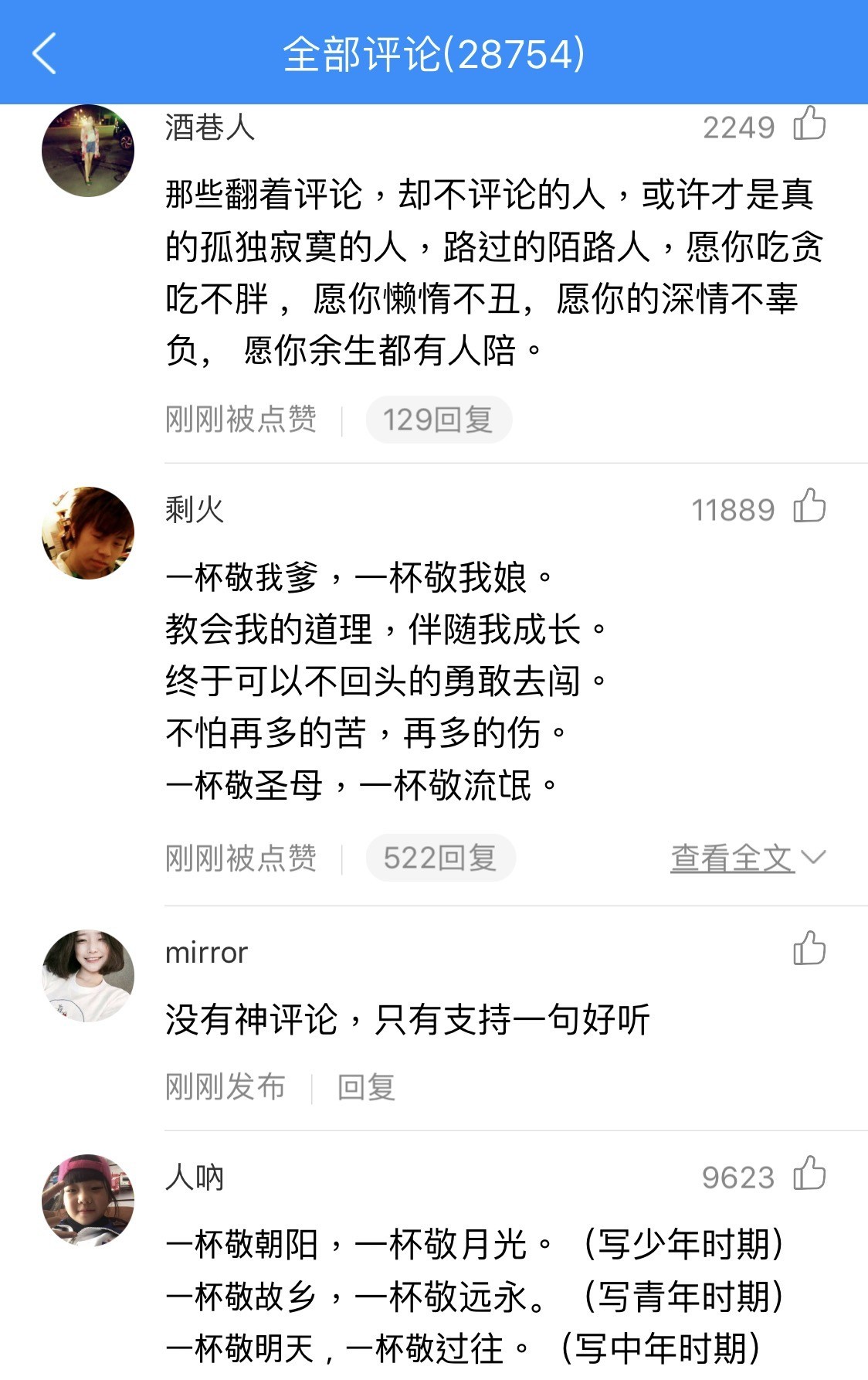Open 人呐's profile avatar
868x1380 pixels.
[x=87, y=1200]
